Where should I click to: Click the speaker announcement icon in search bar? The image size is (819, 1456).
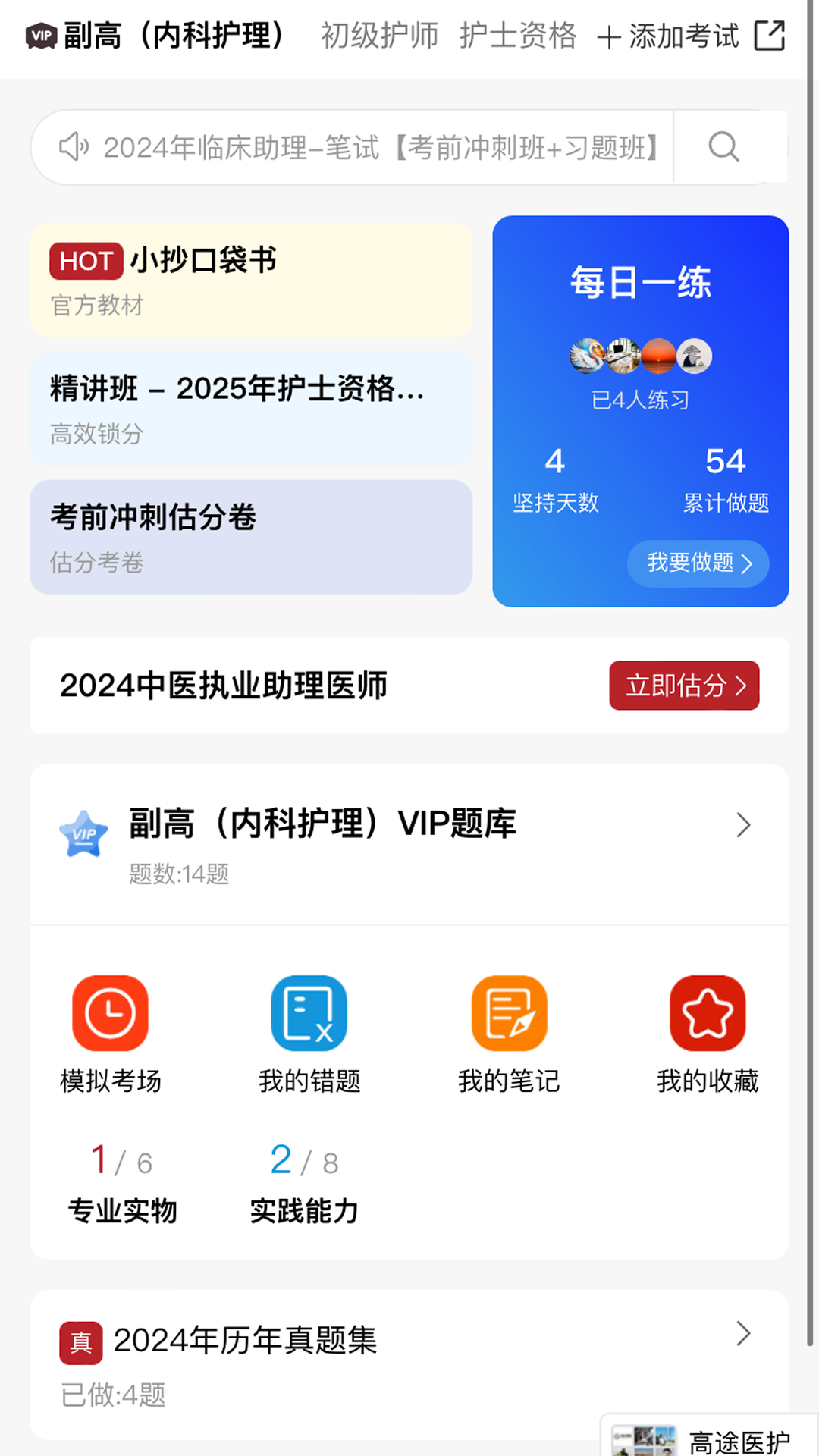pyautogui.click(x=74, y=146)
